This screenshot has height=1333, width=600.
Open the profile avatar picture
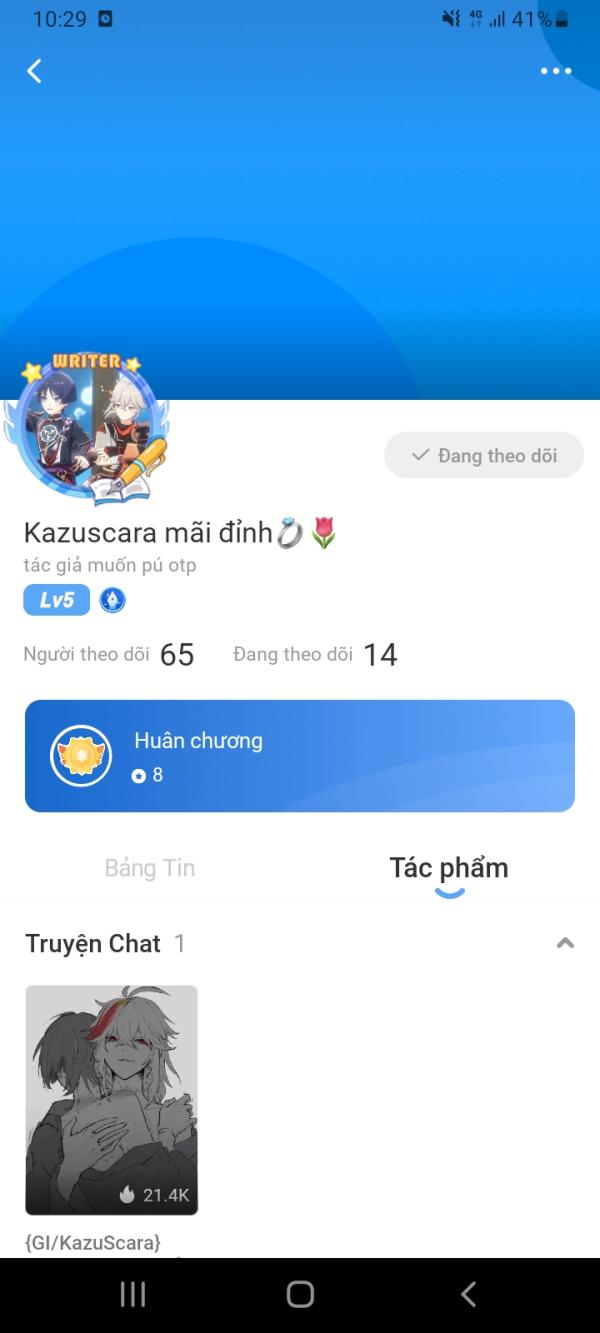coord(88,430)
